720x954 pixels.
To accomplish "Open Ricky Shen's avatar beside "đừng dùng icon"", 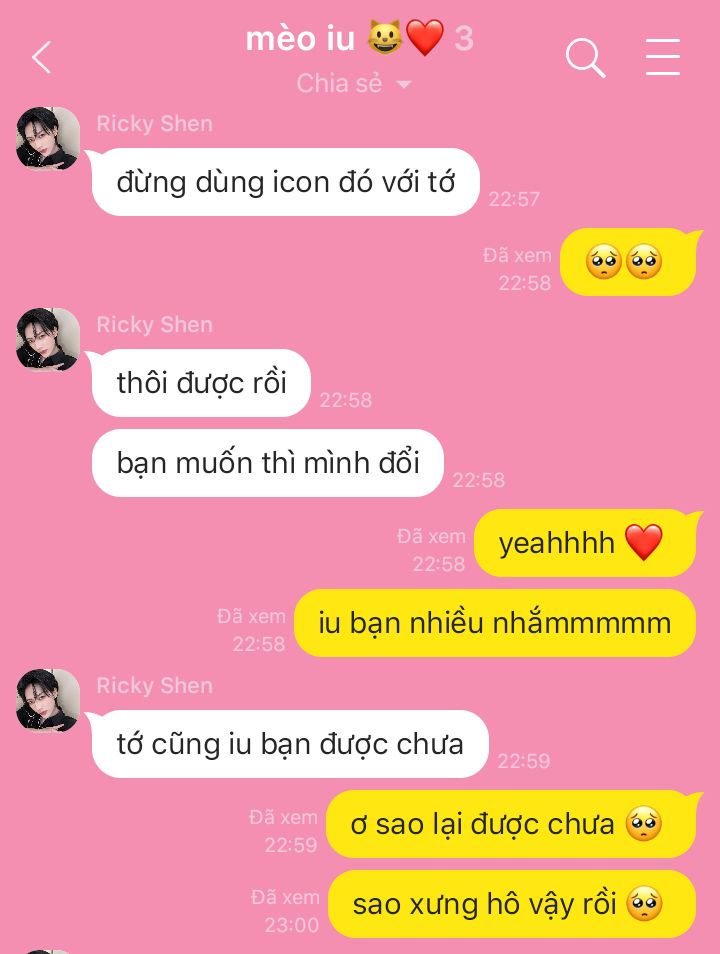I will [x=48, y=139].
